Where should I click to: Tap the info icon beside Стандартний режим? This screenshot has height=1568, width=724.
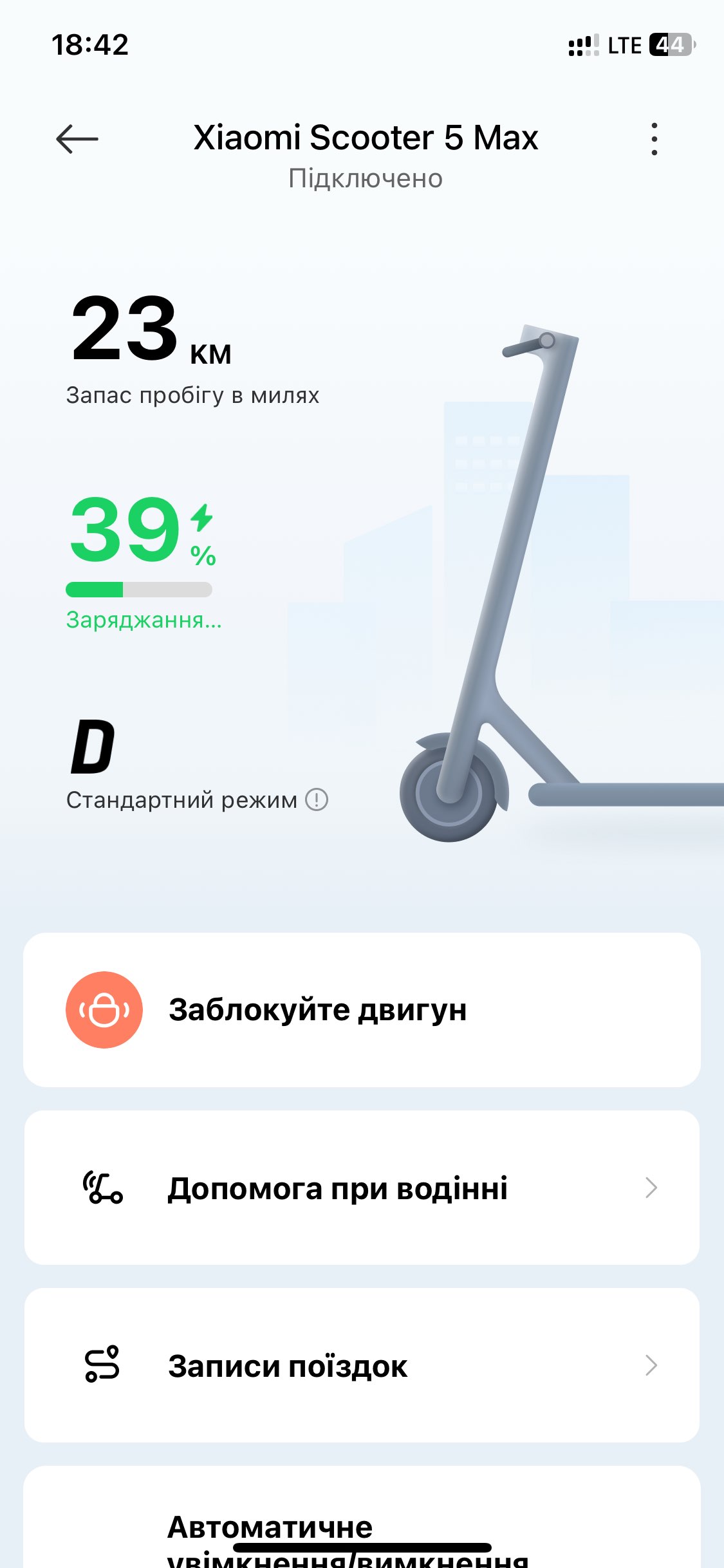point(317,799)
